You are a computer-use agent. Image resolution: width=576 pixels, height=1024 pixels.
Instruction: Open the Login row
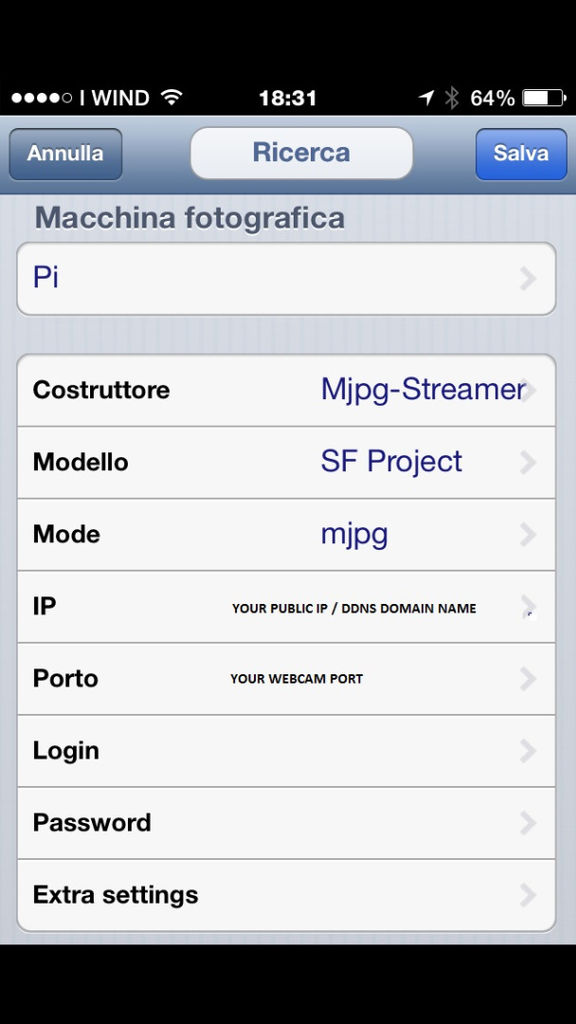(286, 751)
